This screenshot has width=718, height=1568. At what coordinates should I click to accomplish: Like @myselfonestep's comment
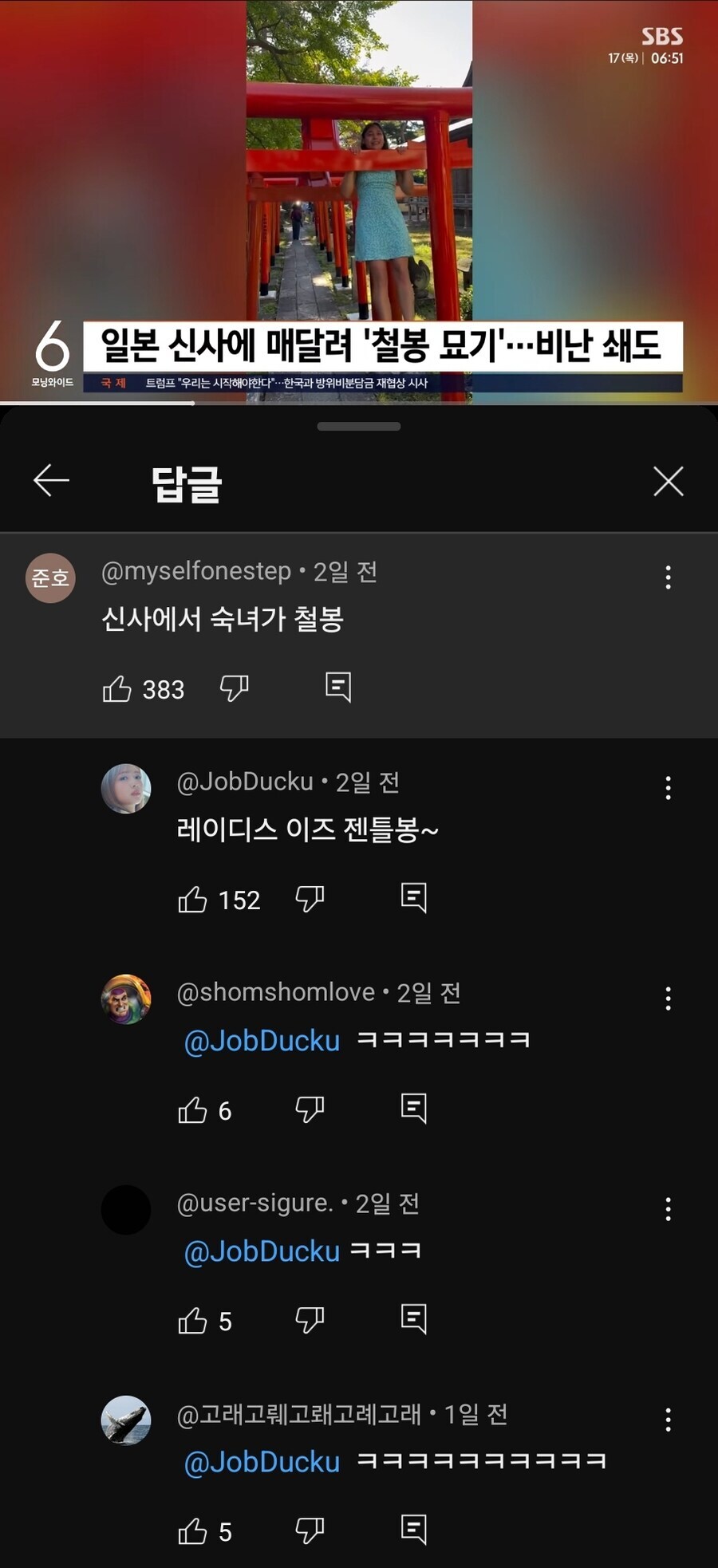click(117, 688)
